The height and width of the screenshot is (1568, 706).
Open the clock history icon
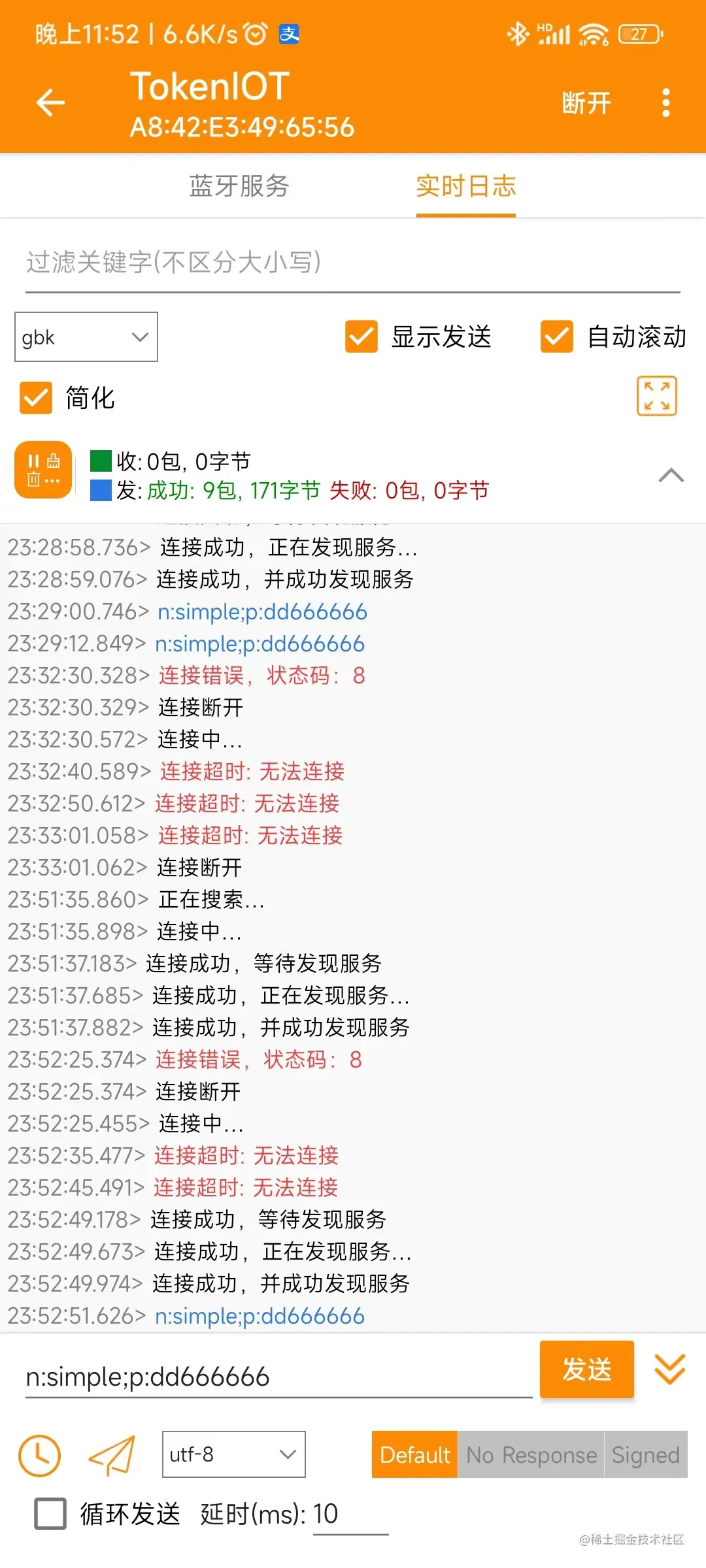39,1456
